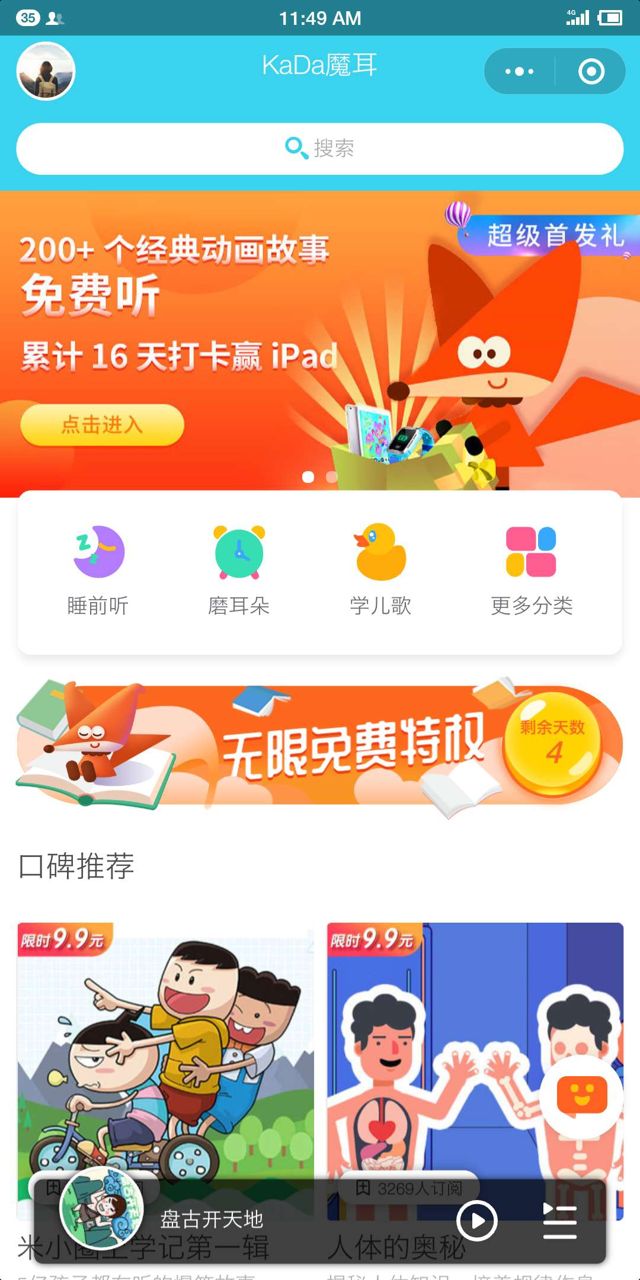Open 盘古开天地 now playing cover
Screen dimensions: 640x1280
97,1208
